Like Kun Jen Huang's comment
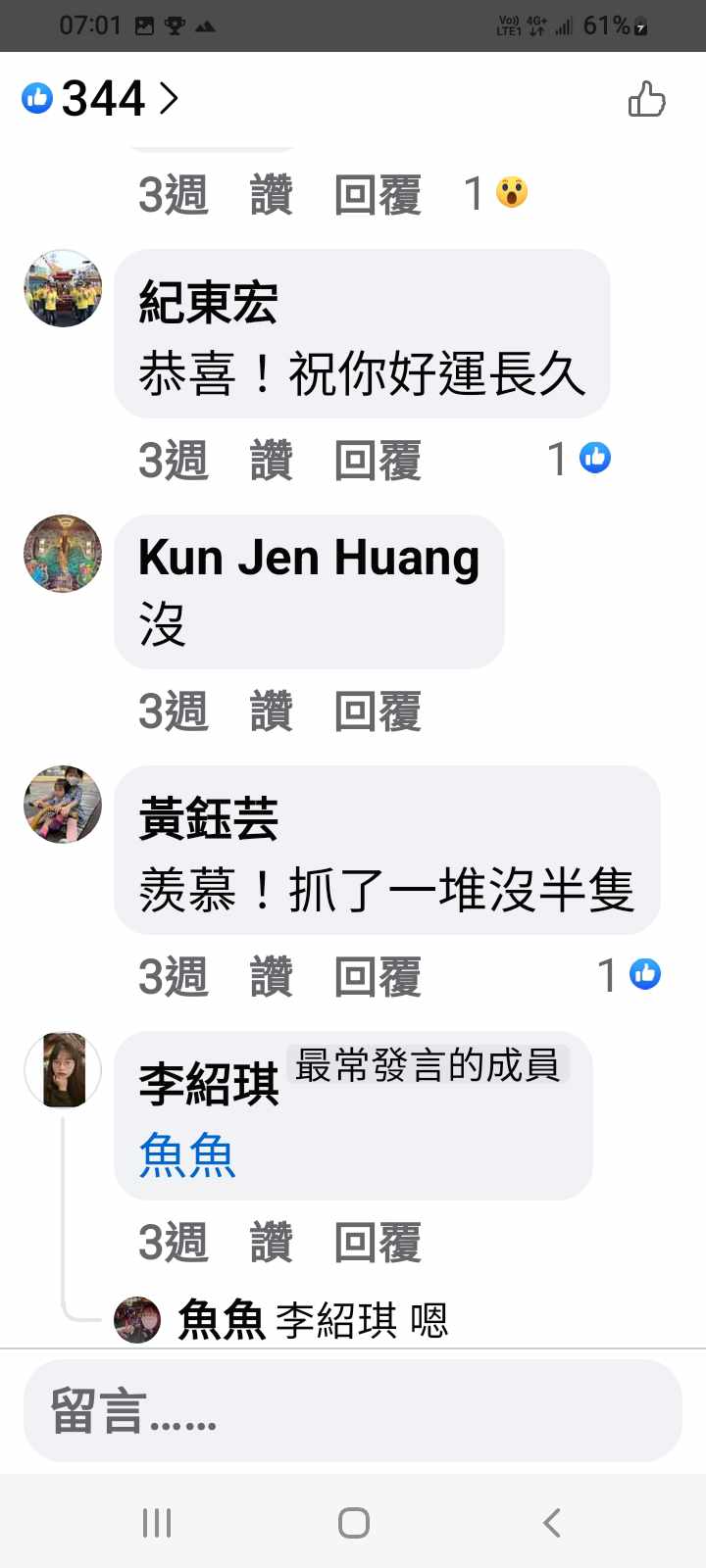706x1568 pixels. 272,710
